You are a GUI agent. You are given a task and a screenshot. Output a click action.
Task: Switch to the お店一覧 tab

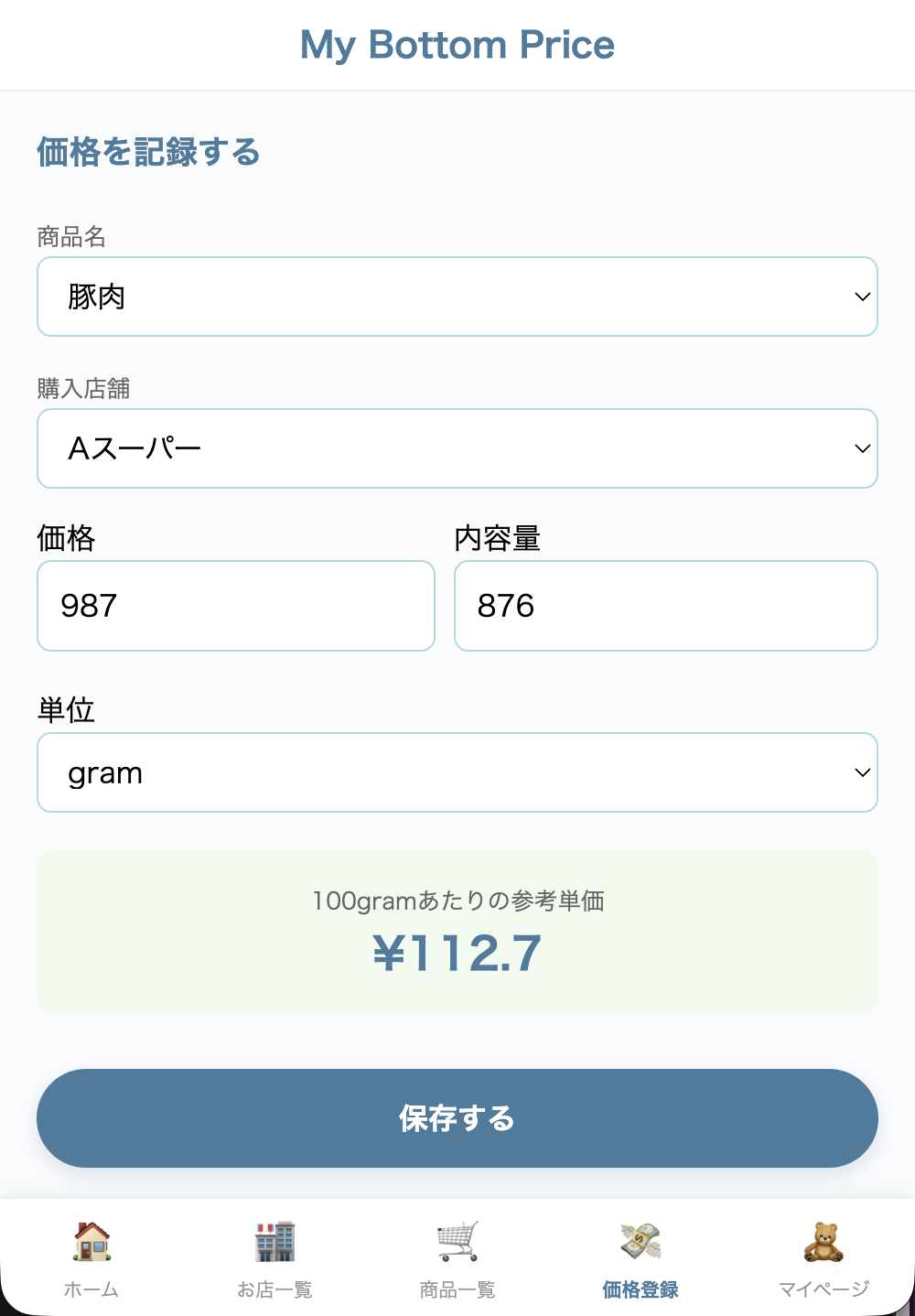click(274, 1259)
